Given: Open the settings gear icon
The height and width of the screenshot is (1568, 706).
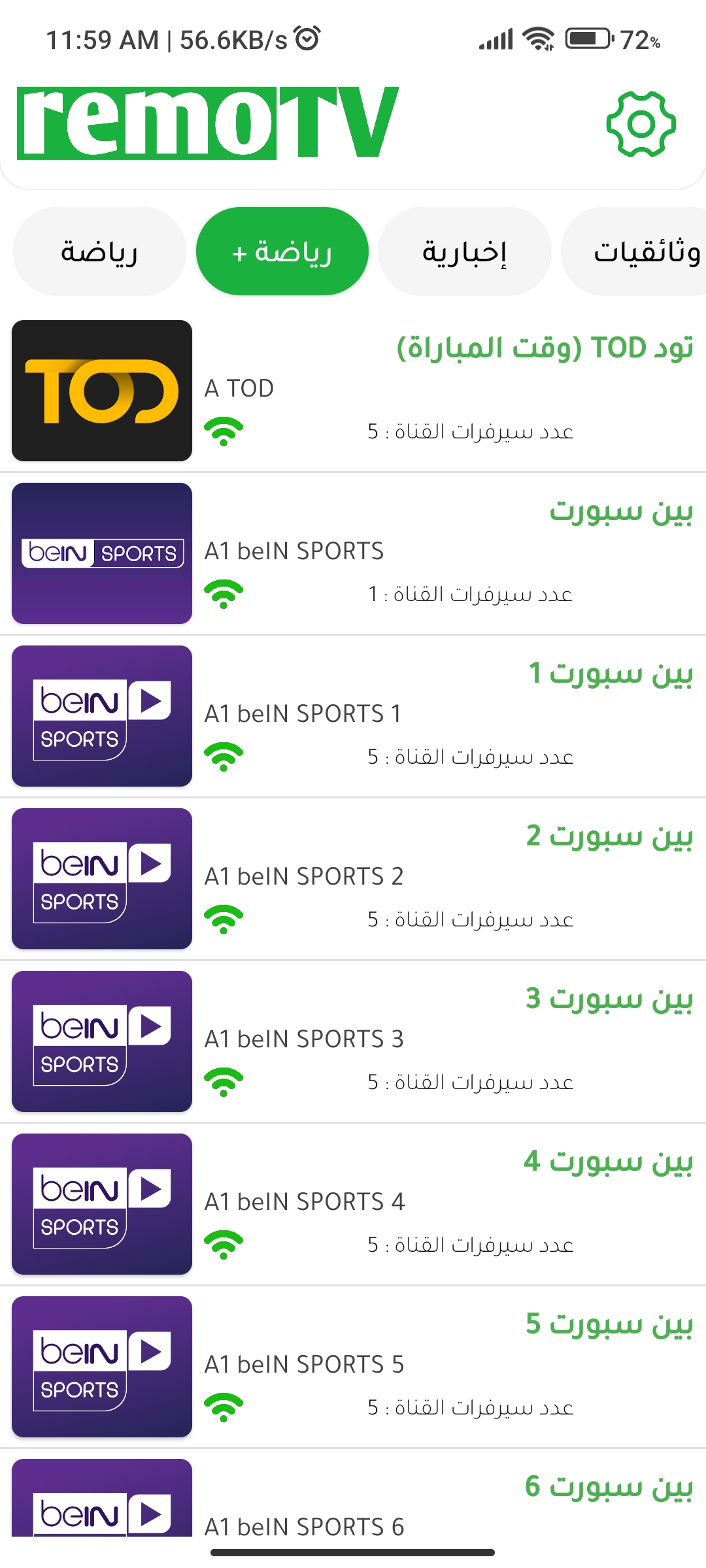Looking at the screenshot, I should tap(641, 124).
